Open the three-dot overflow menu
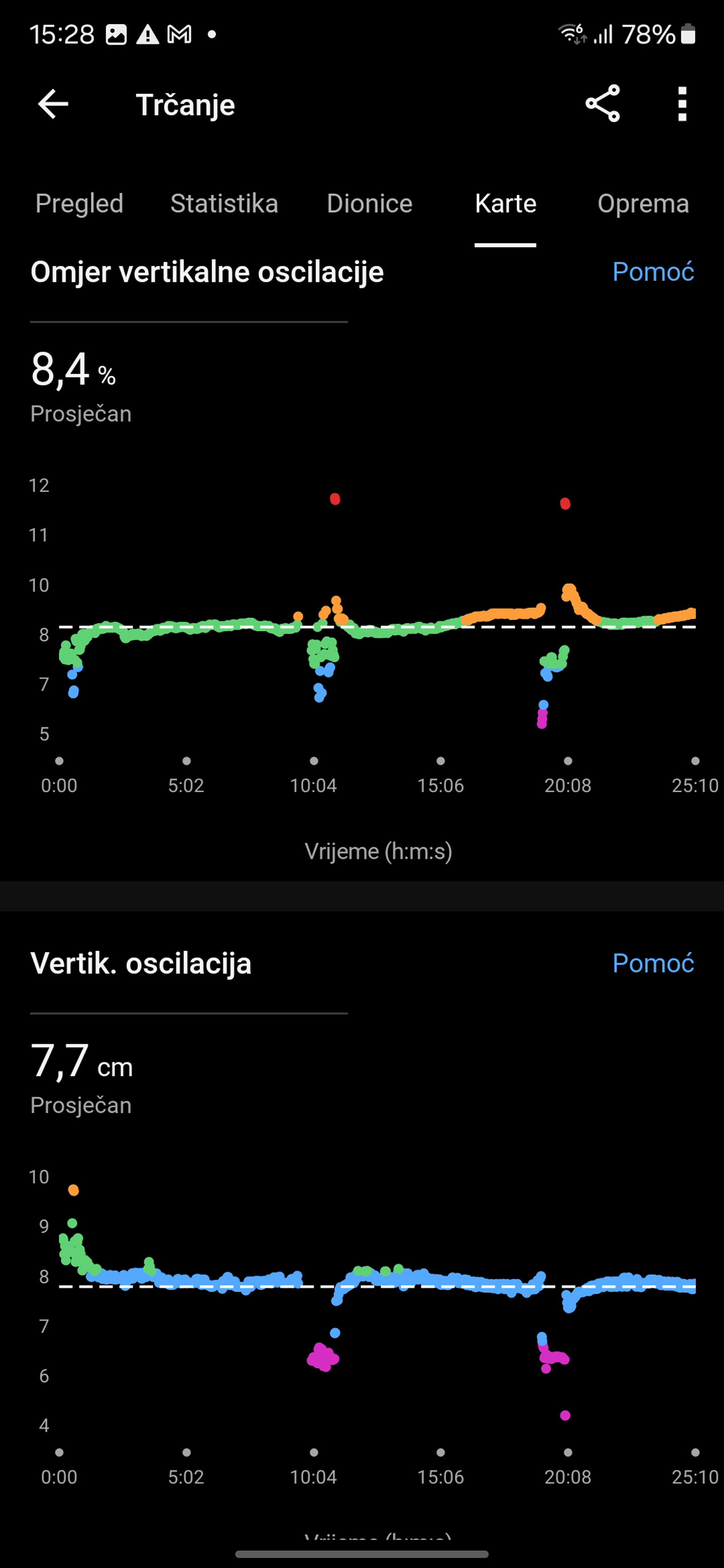This screenshot has width=724, height=1568. (x=682, y=104)
